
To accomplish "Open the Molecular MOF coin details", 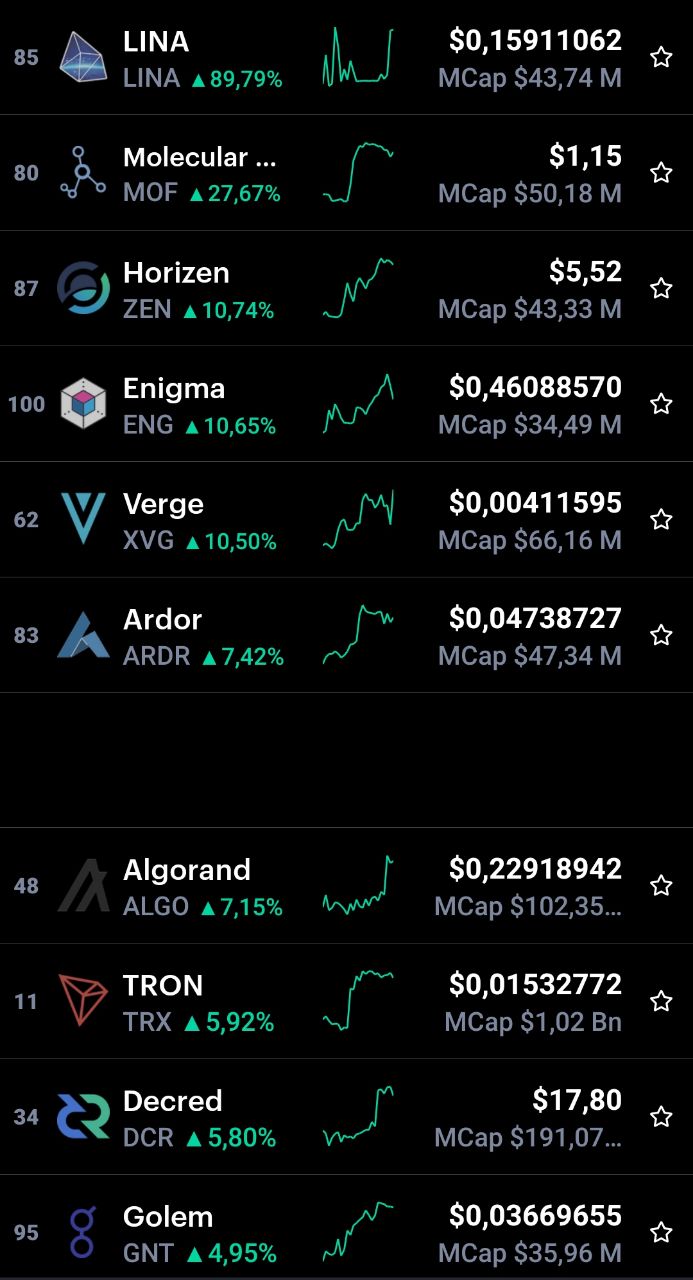I will [346, 173].
